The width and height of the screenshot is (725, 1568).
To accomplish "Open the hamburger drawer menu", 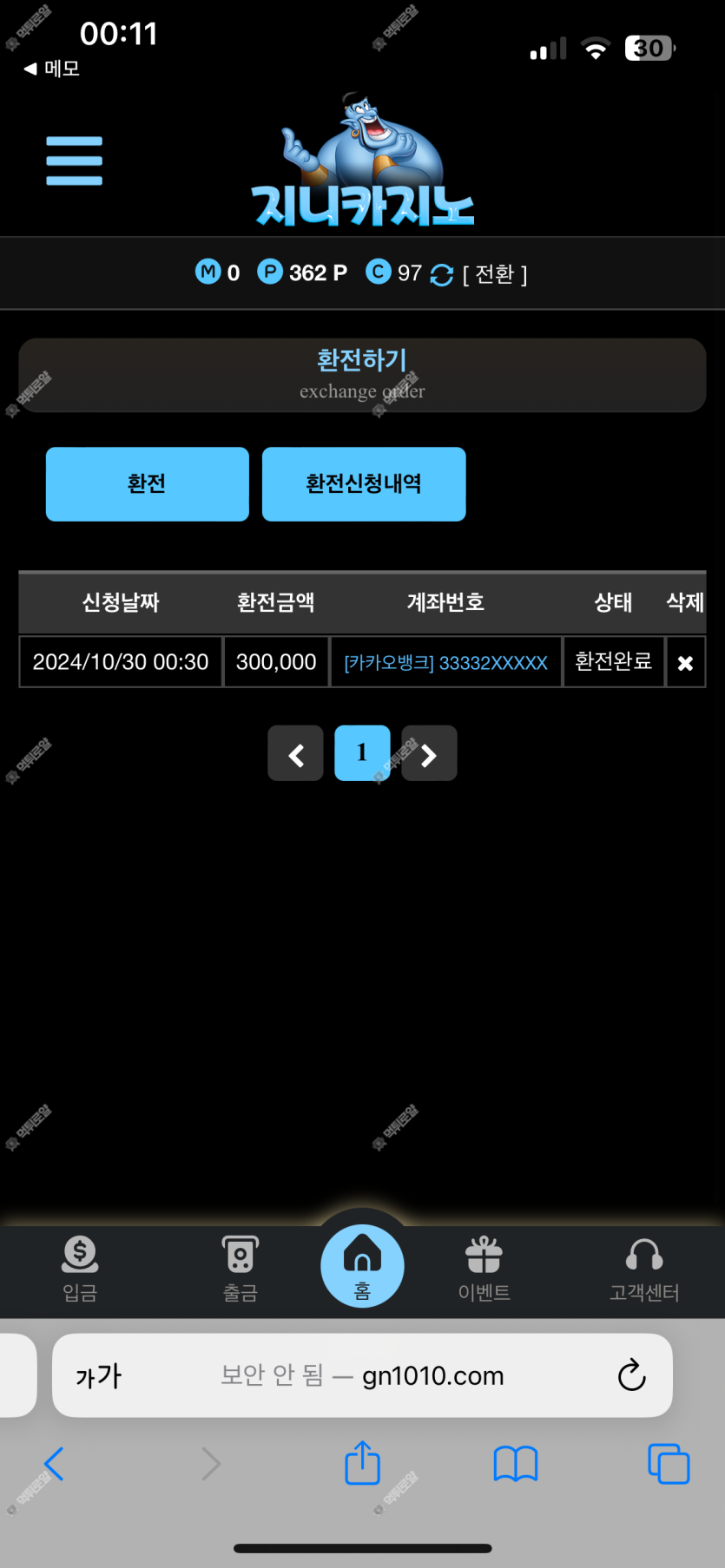I will [x=75, y=161].
